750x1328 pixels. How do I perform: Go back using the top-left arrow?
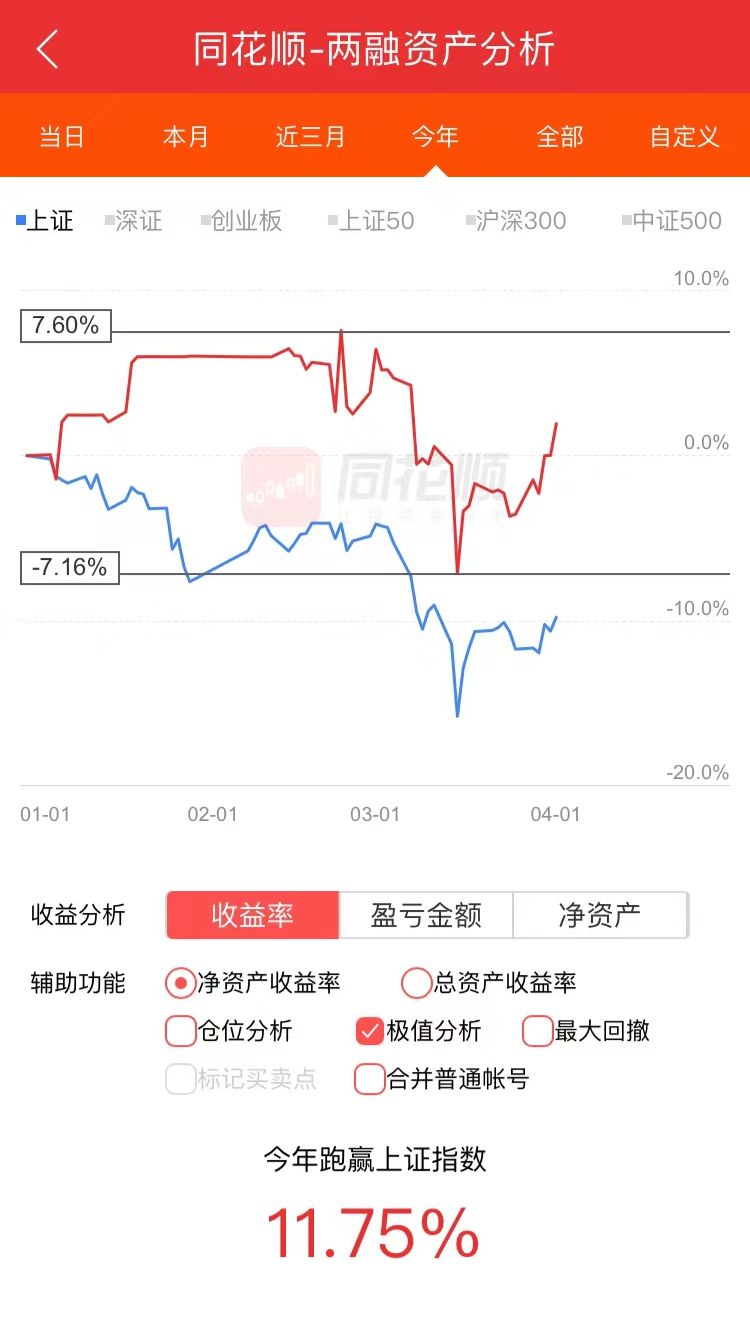pos(47,48)
